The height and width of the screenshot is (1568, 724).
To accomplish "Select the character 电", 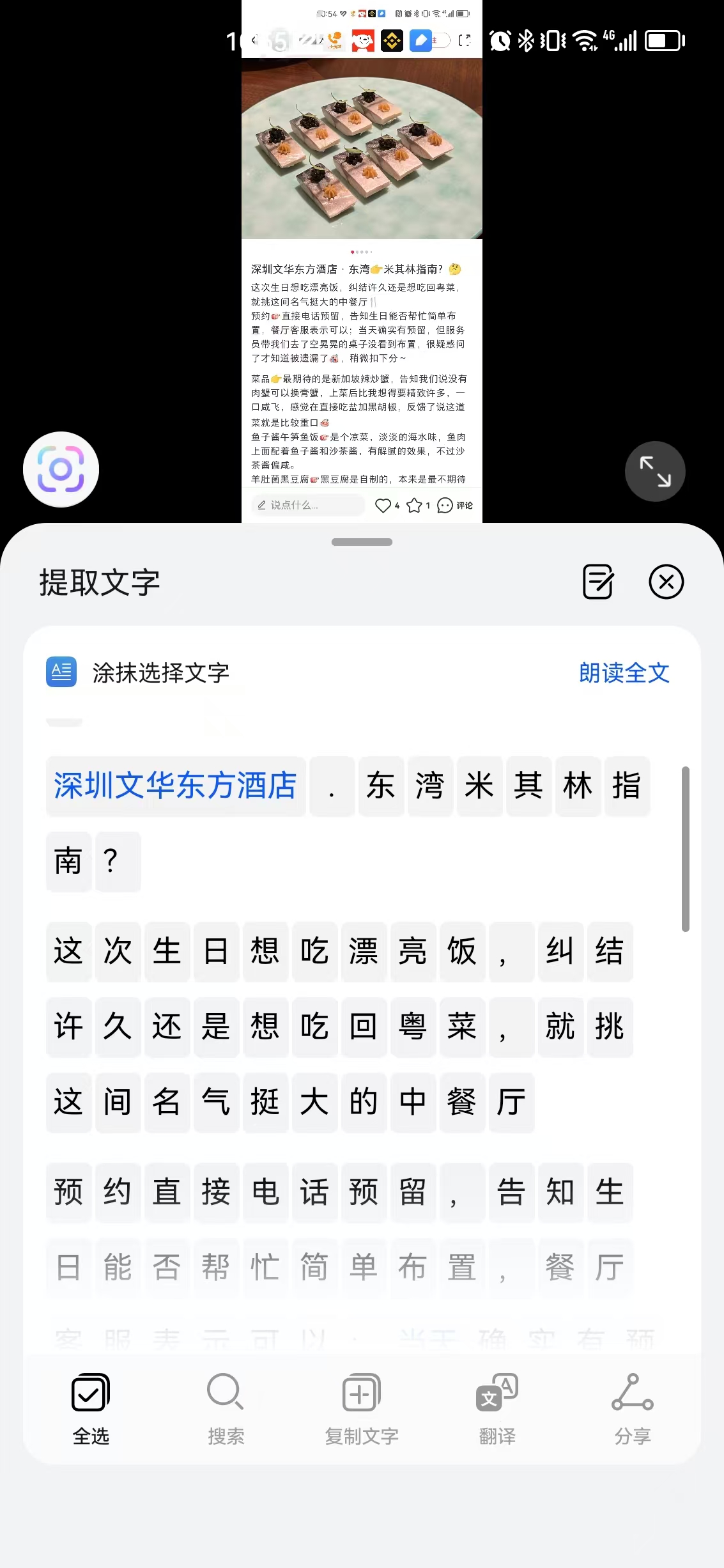I will pyautogui.click(x=265, y=1192).
